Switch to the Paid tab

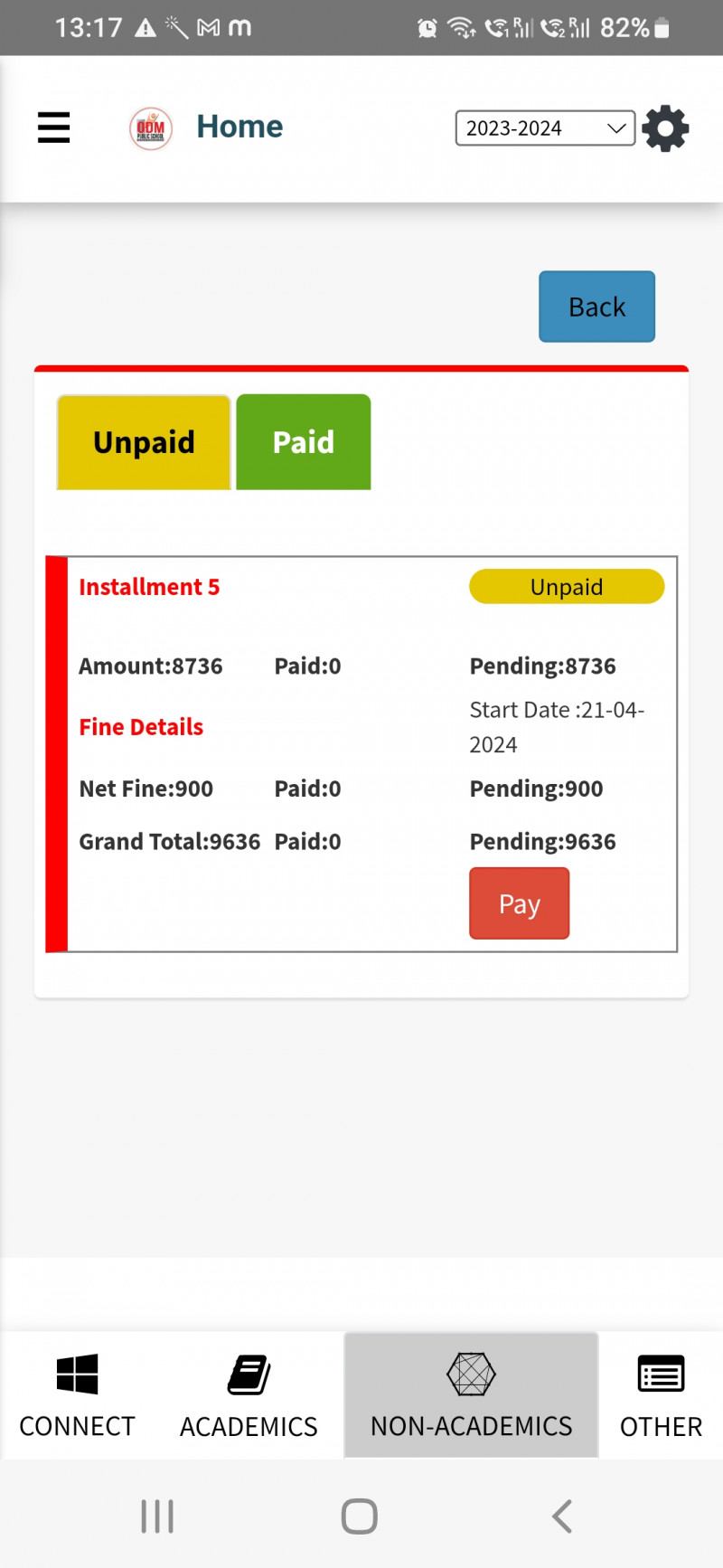[x=304, y=442]
